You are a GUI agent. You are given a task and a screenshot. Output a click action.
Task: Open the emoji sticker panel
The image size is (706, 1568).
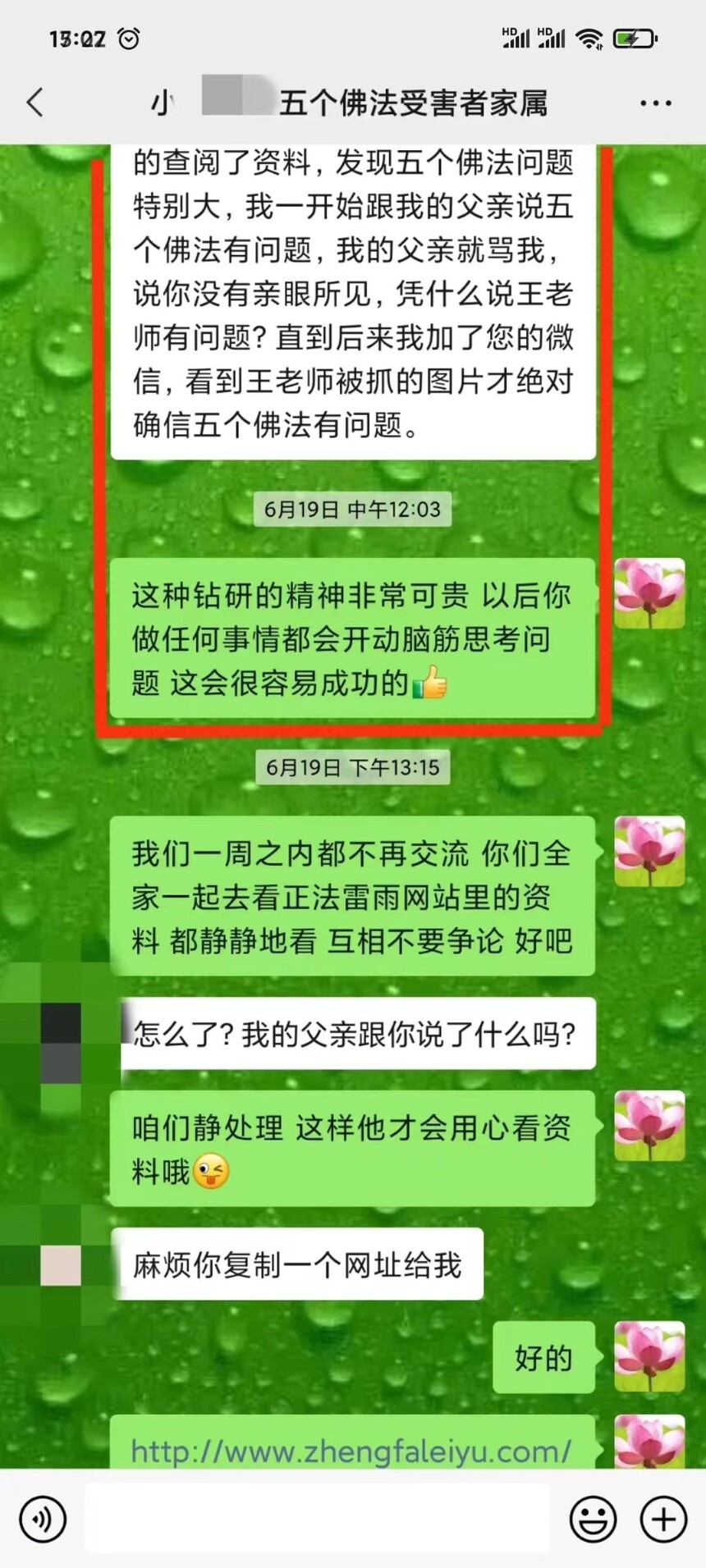[x=592, y=1520]
